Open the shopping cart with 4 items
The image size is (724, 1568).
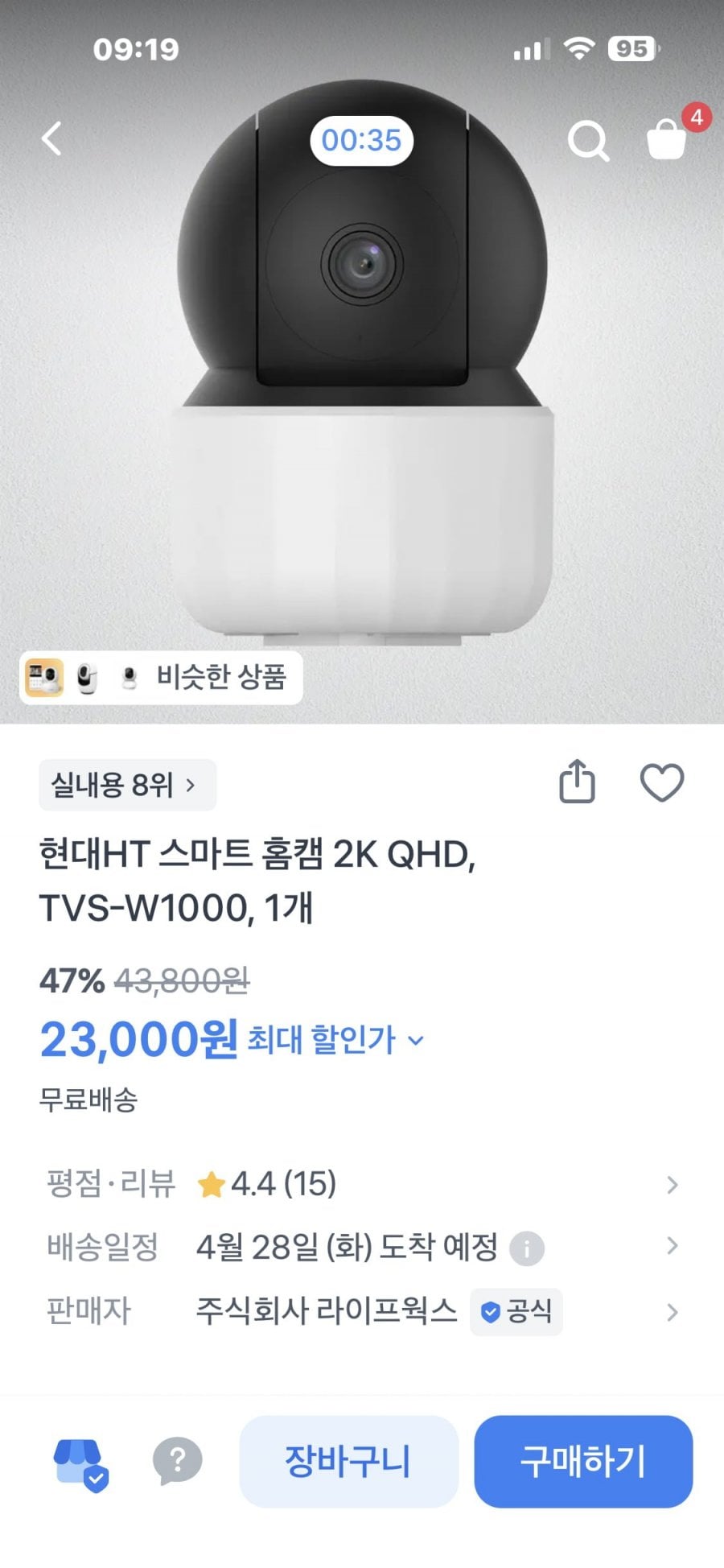pos(668,139)
